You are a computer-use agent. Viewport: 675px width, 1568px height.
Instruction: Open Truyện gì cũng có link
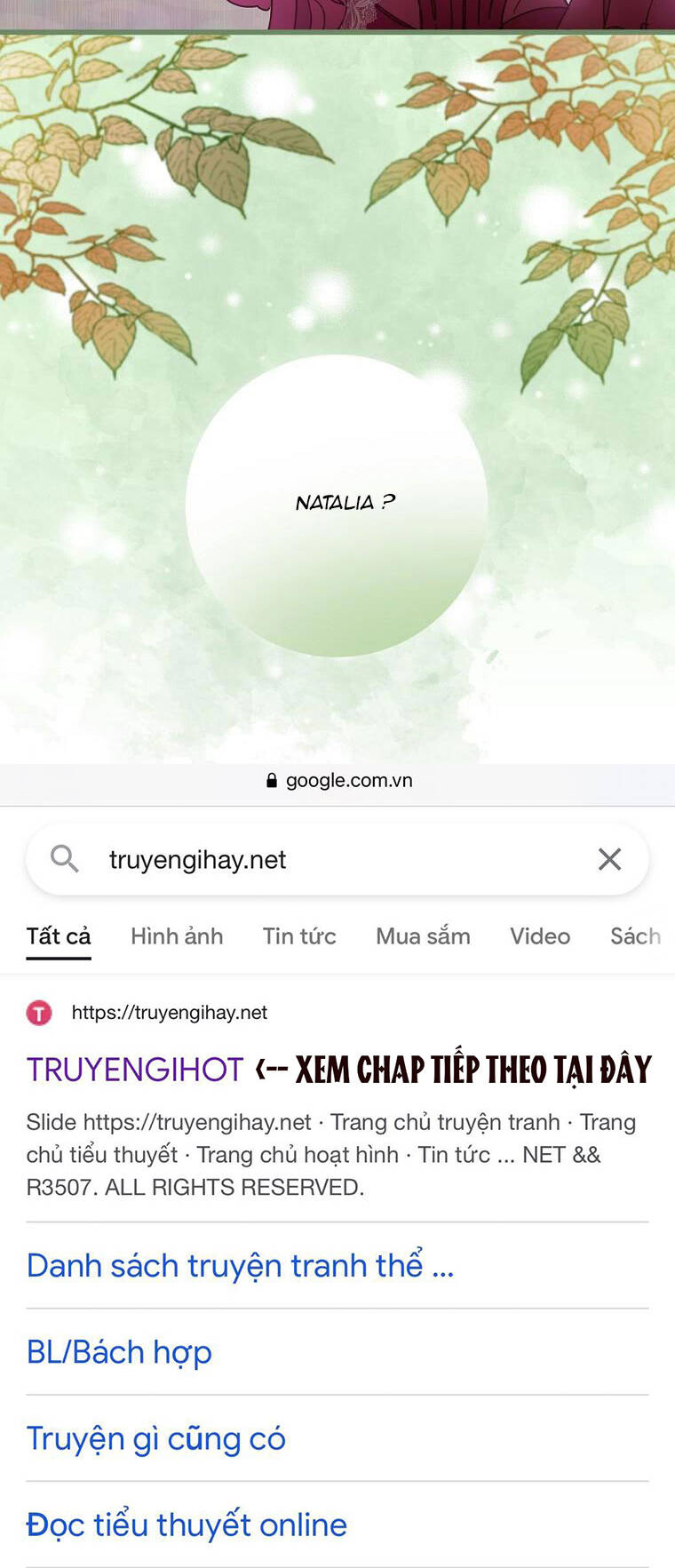pyautogui.click(x=155, y=1438)
